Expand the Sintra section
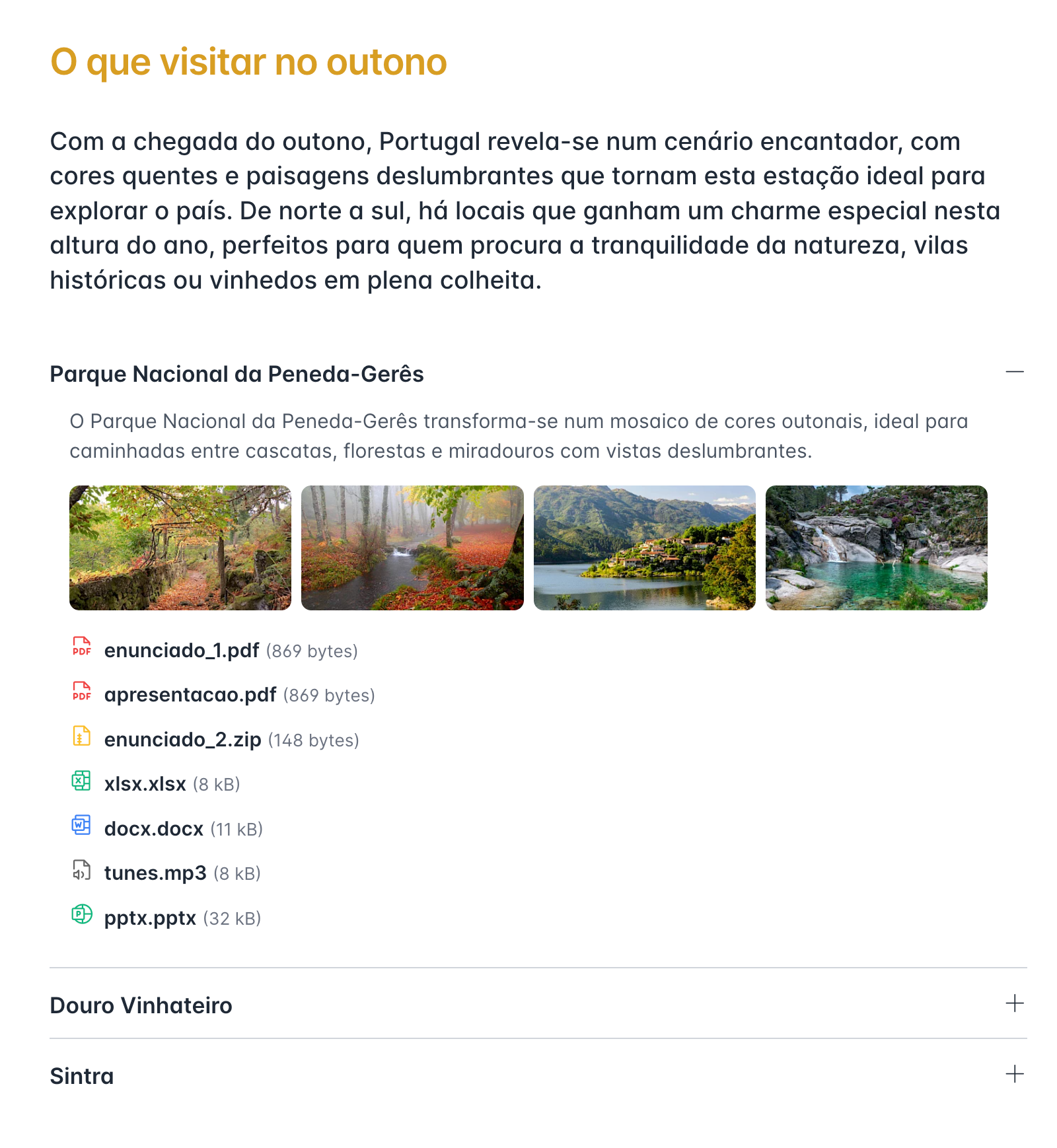 pyautogui.click(x=1014, y=1075)
